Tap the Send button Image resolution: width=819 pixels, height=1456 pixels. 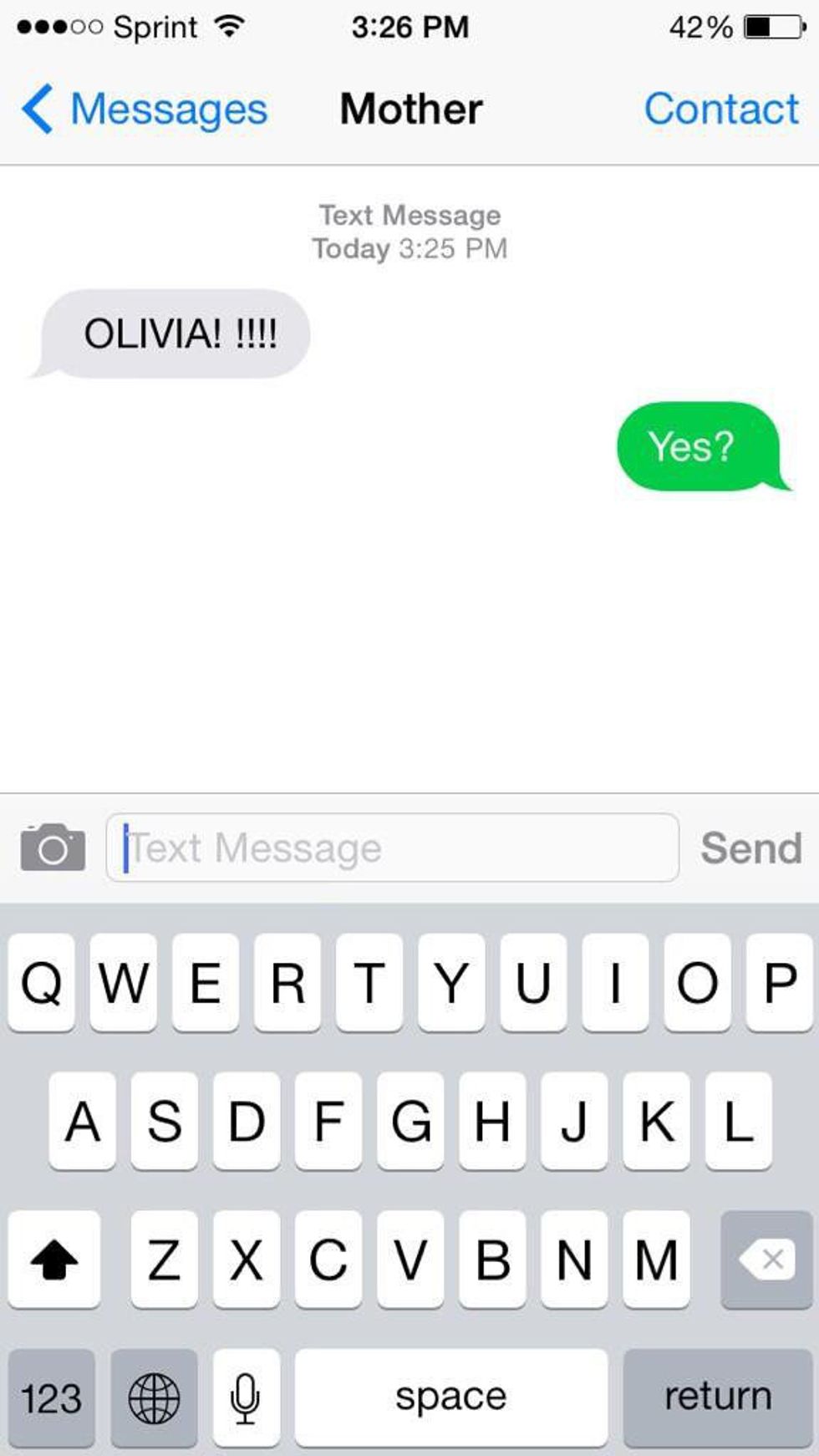coord(750,848)
